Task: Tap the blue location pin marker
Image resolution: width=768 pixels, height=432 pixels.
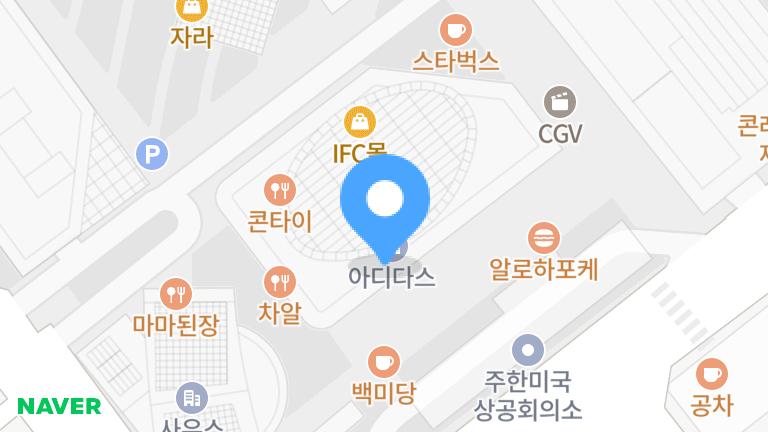Action: [385, 199]
